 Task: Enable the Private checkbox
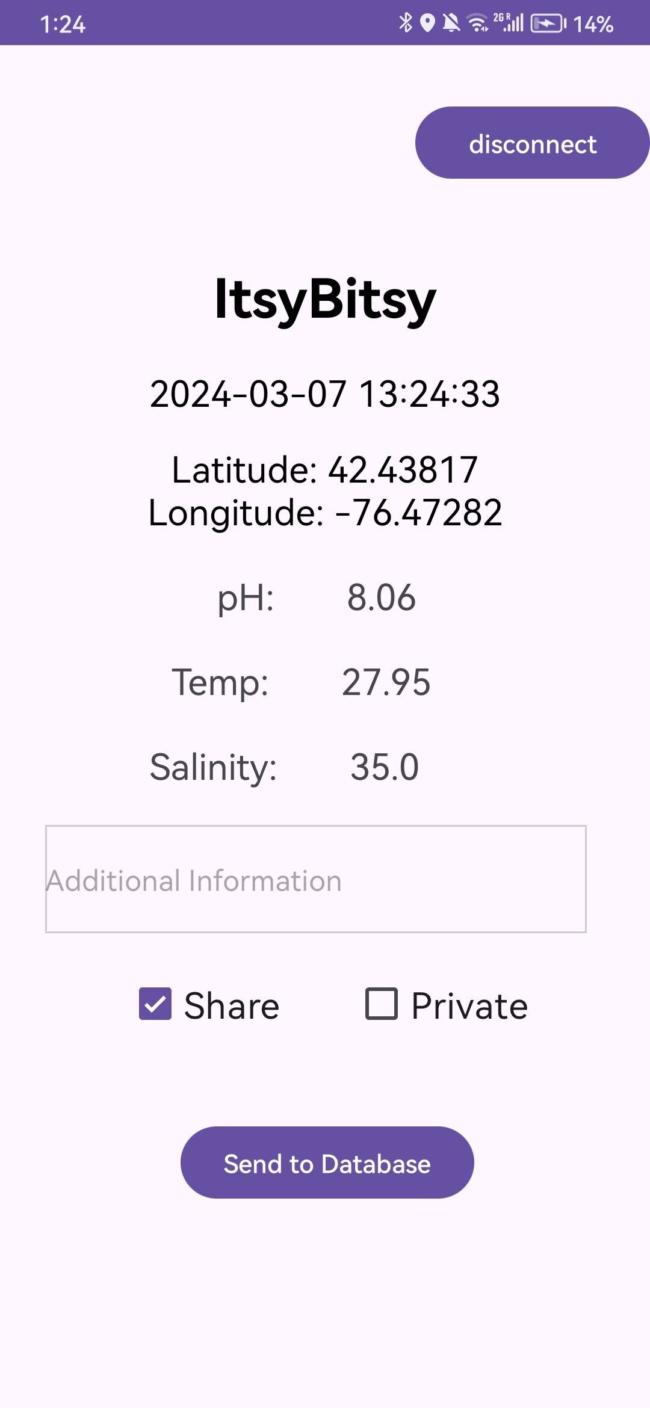pos(381,1004)
